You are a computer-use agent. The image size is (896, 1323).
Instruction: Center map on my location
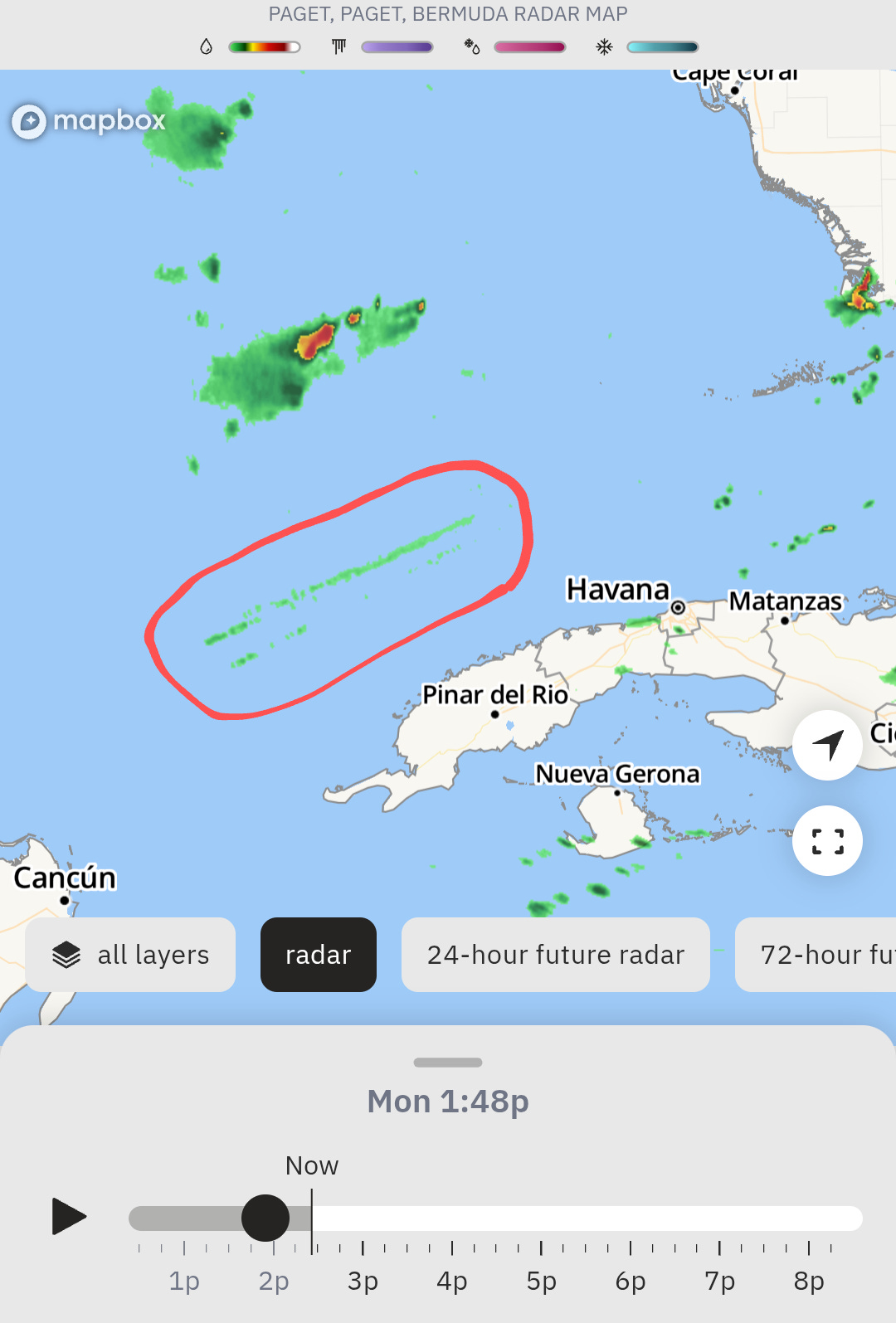tap(827, 745)
